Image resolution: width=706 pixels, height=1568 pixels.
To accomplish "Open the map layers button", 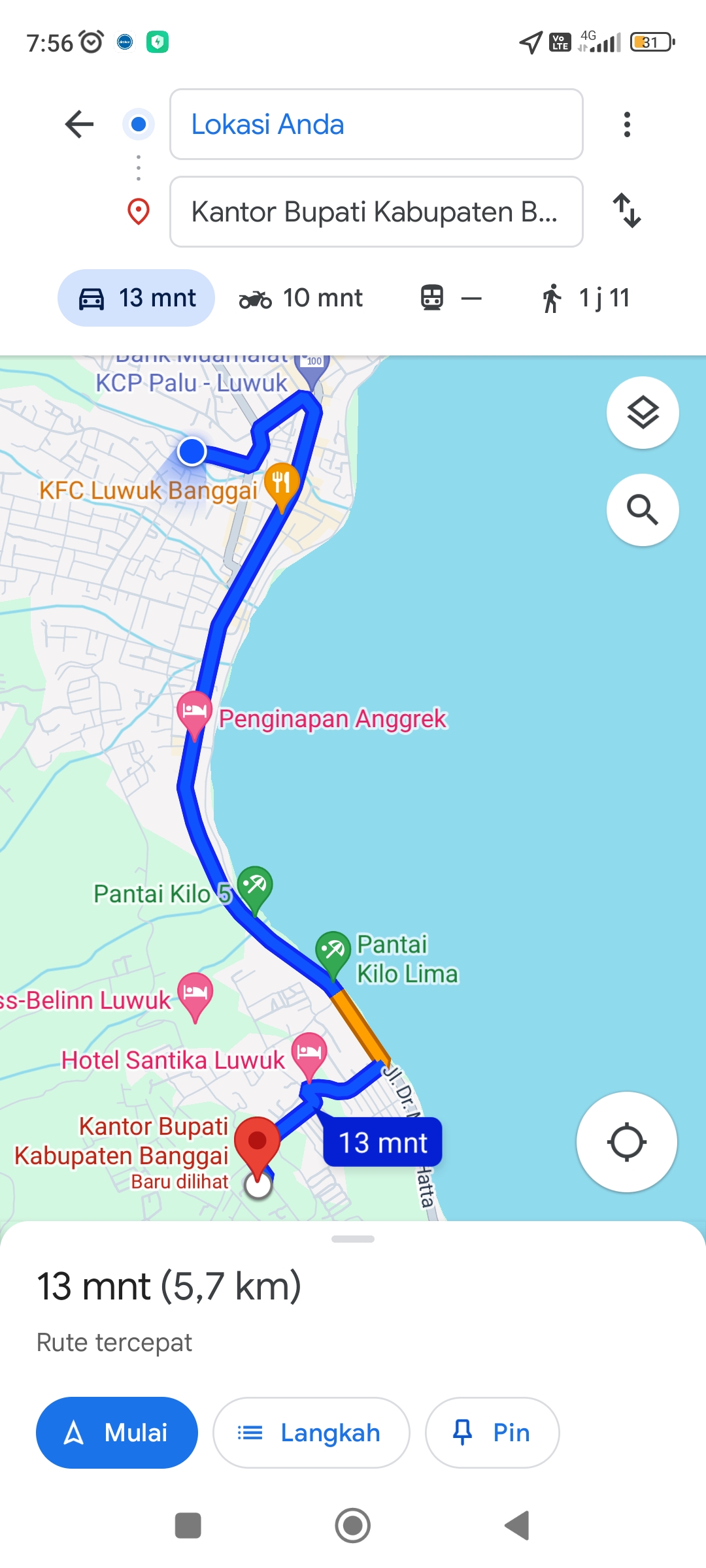I will [x=643, y=413].
